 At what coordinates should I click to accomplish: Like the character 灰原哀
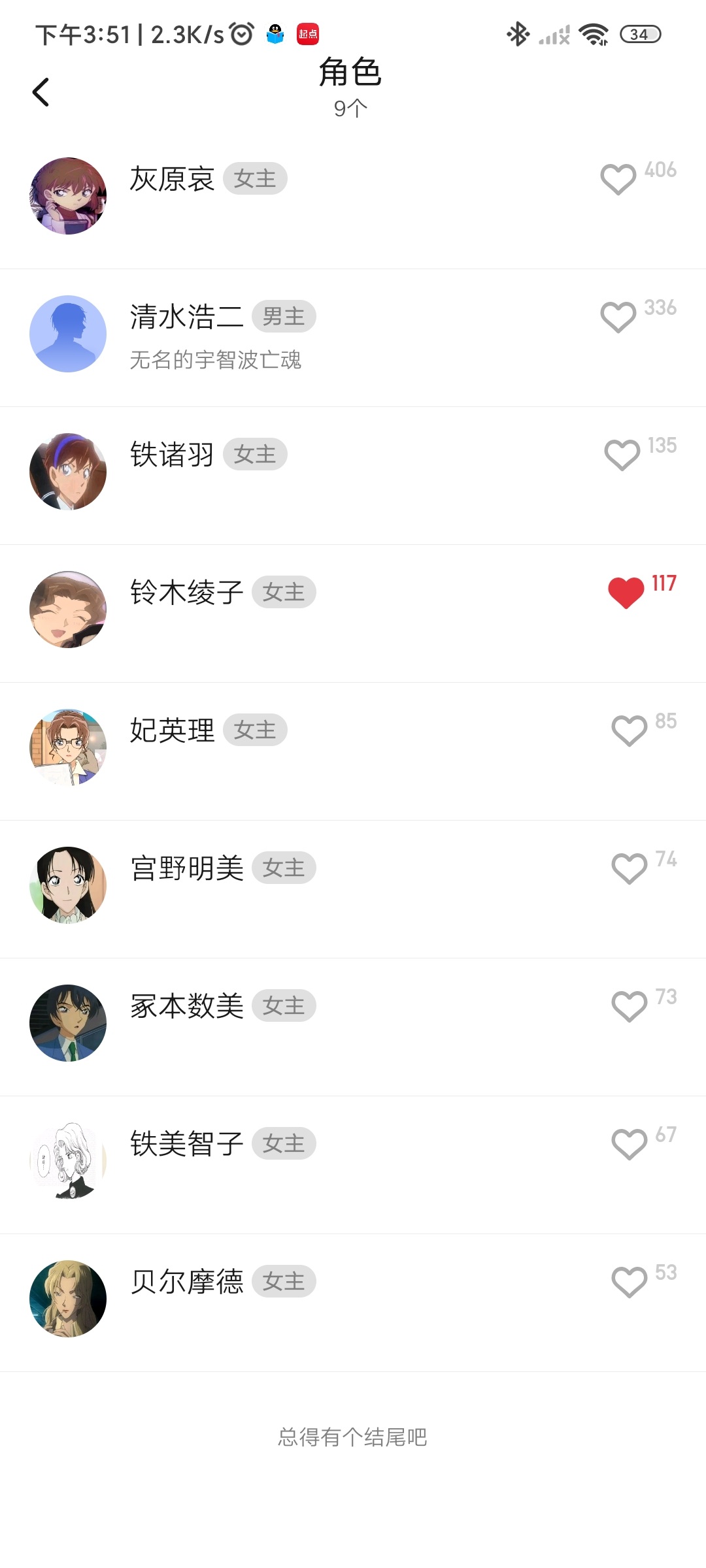click(618, 179)
